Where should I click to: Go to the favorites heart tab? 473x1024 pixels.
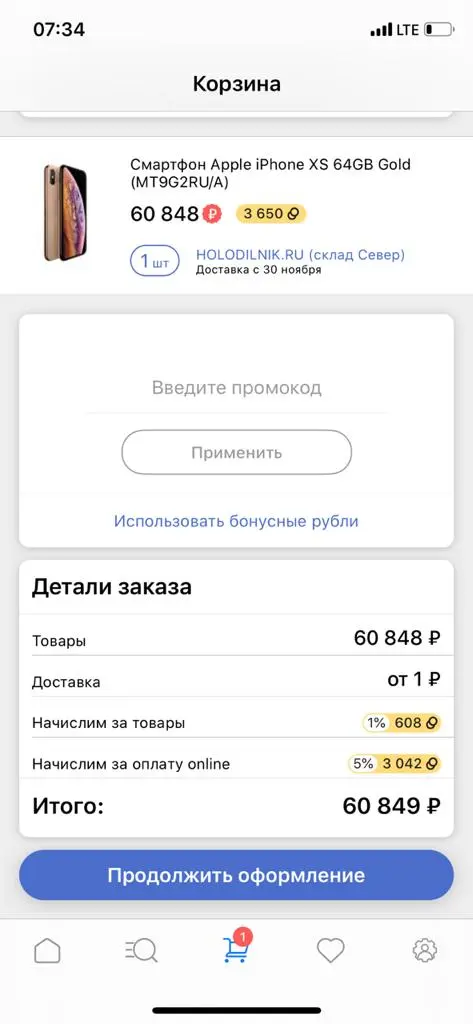tap(331, 951)
